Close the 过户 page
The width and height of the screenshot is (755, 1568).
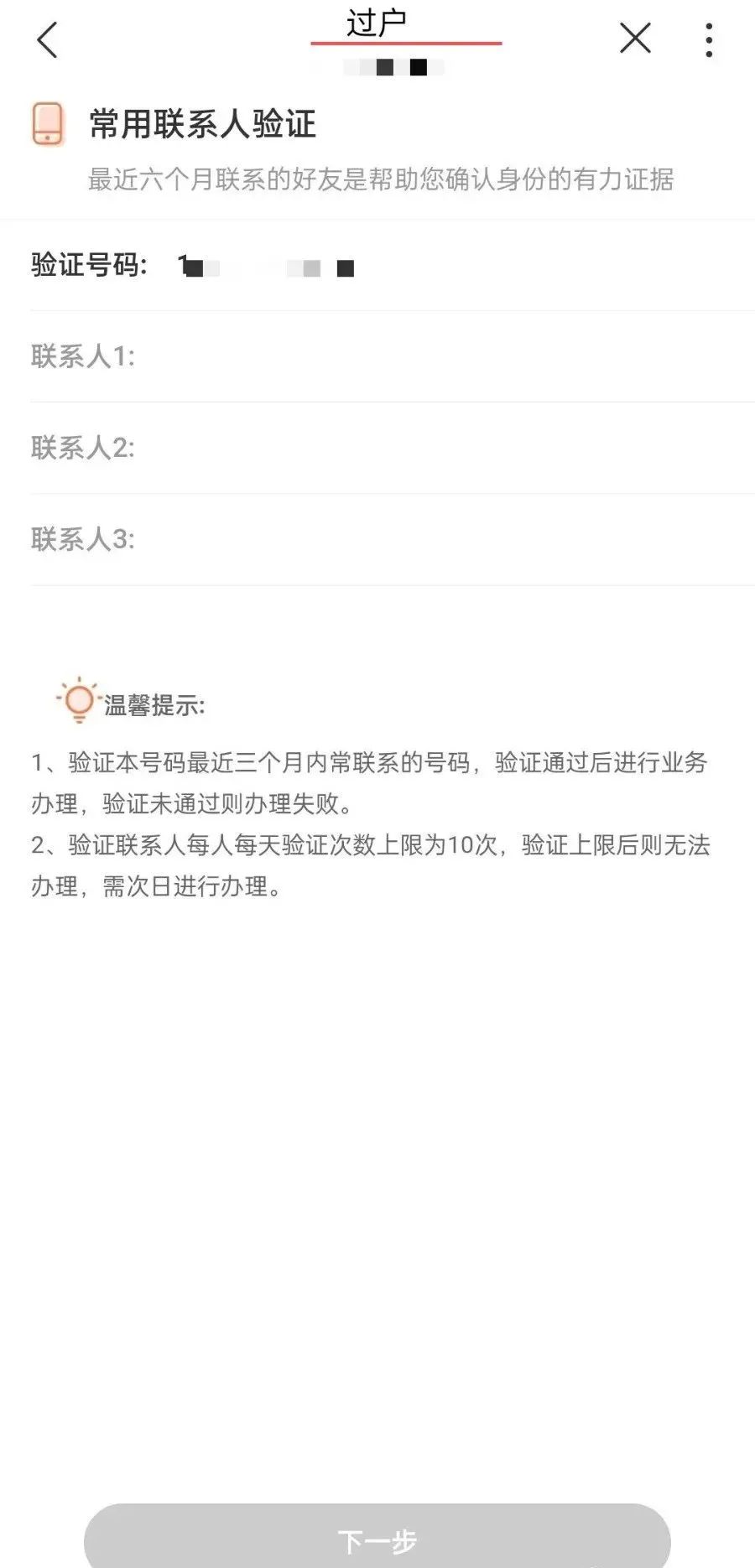(635, 39)
